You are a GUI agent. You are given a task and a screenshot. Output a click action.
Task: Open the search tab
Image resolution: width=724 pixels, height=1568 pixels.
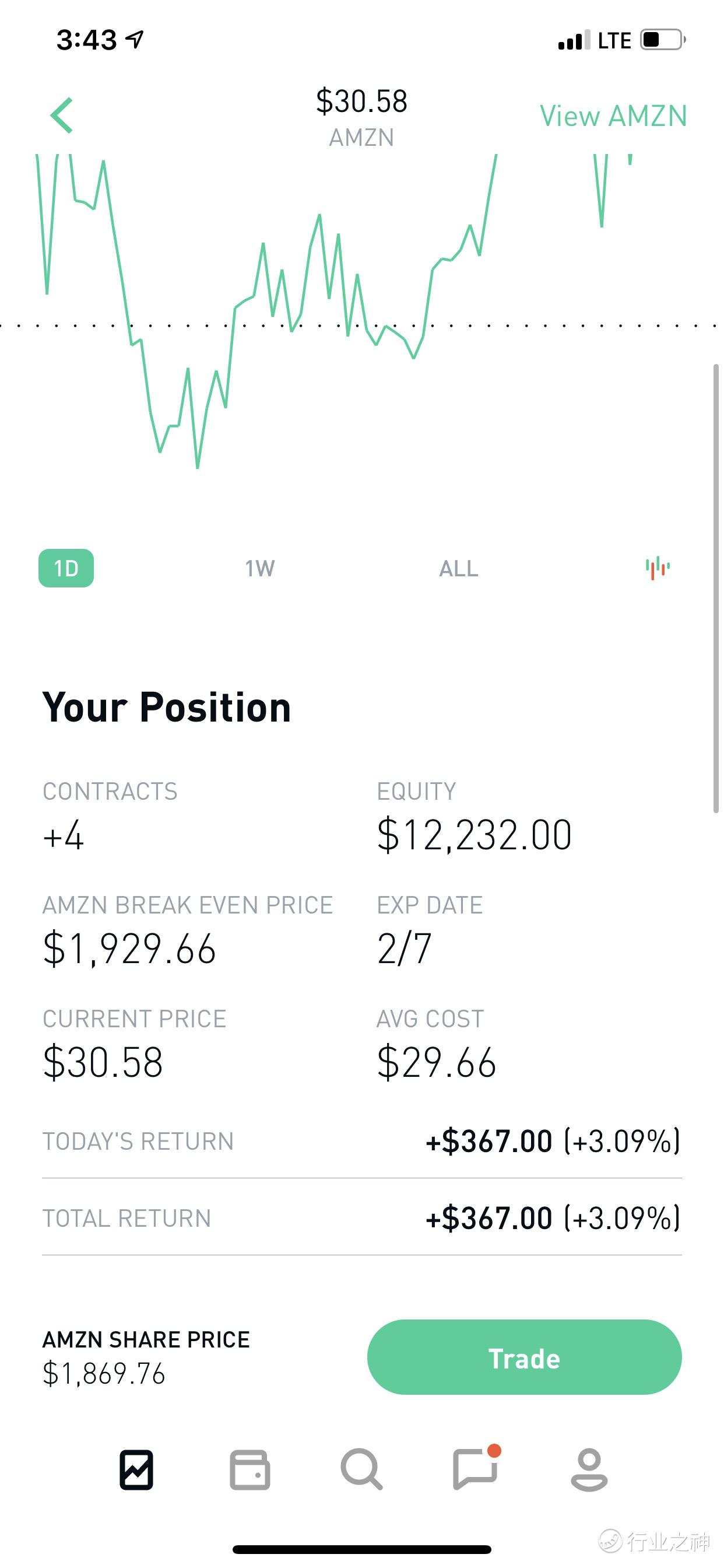pos(361,1469)
